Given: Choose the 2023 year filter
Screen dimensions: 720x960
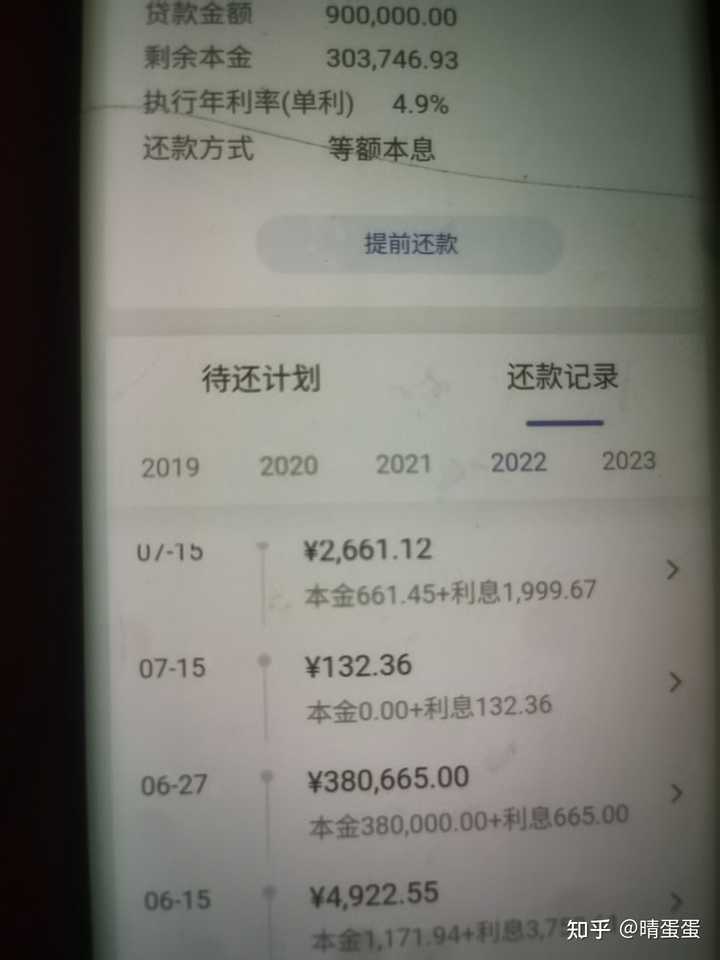Looking at the screenshot, I should [629, 461].
